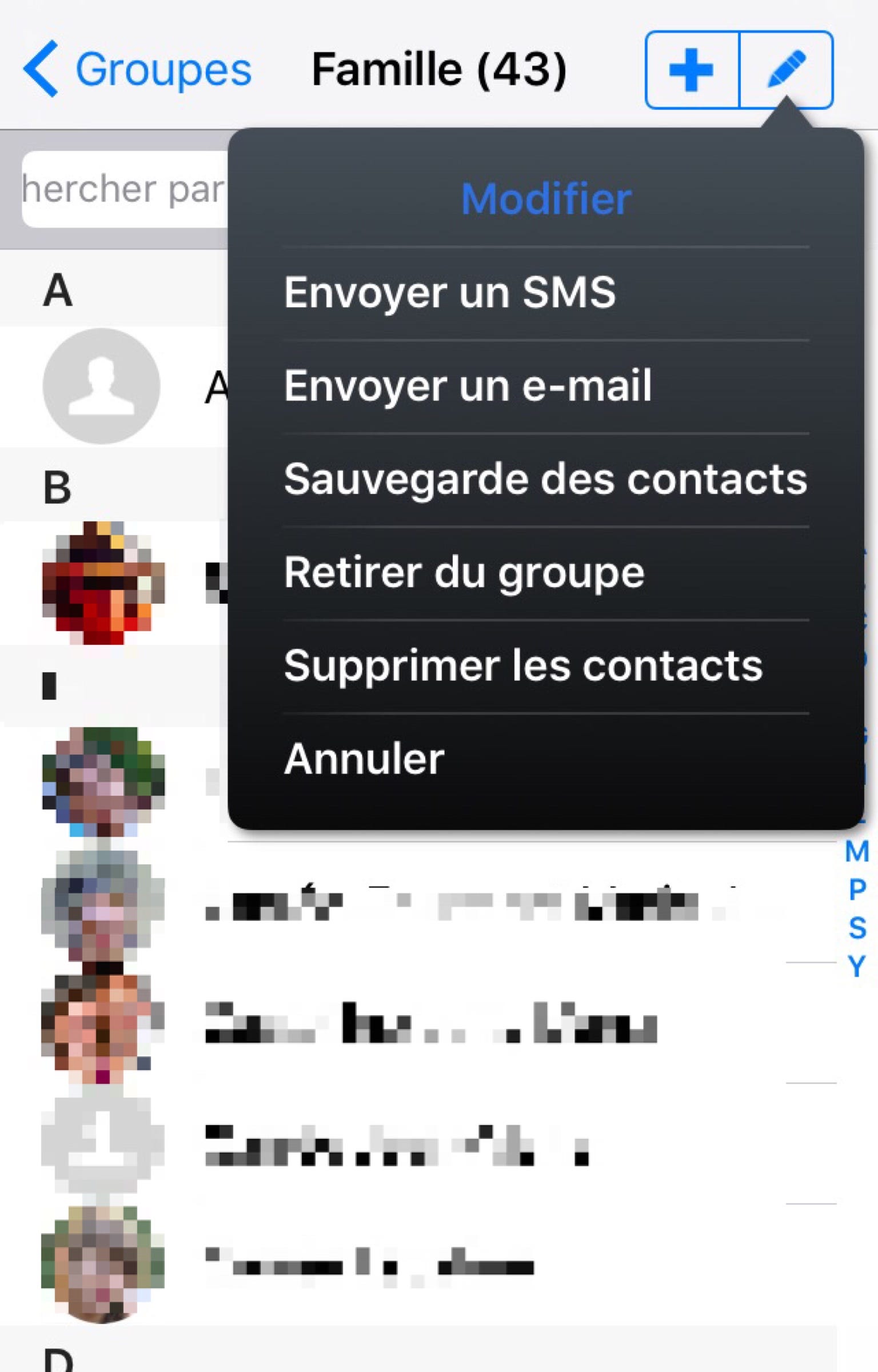
Task: Jump to index letter Y
Action: tap(856, 967)
